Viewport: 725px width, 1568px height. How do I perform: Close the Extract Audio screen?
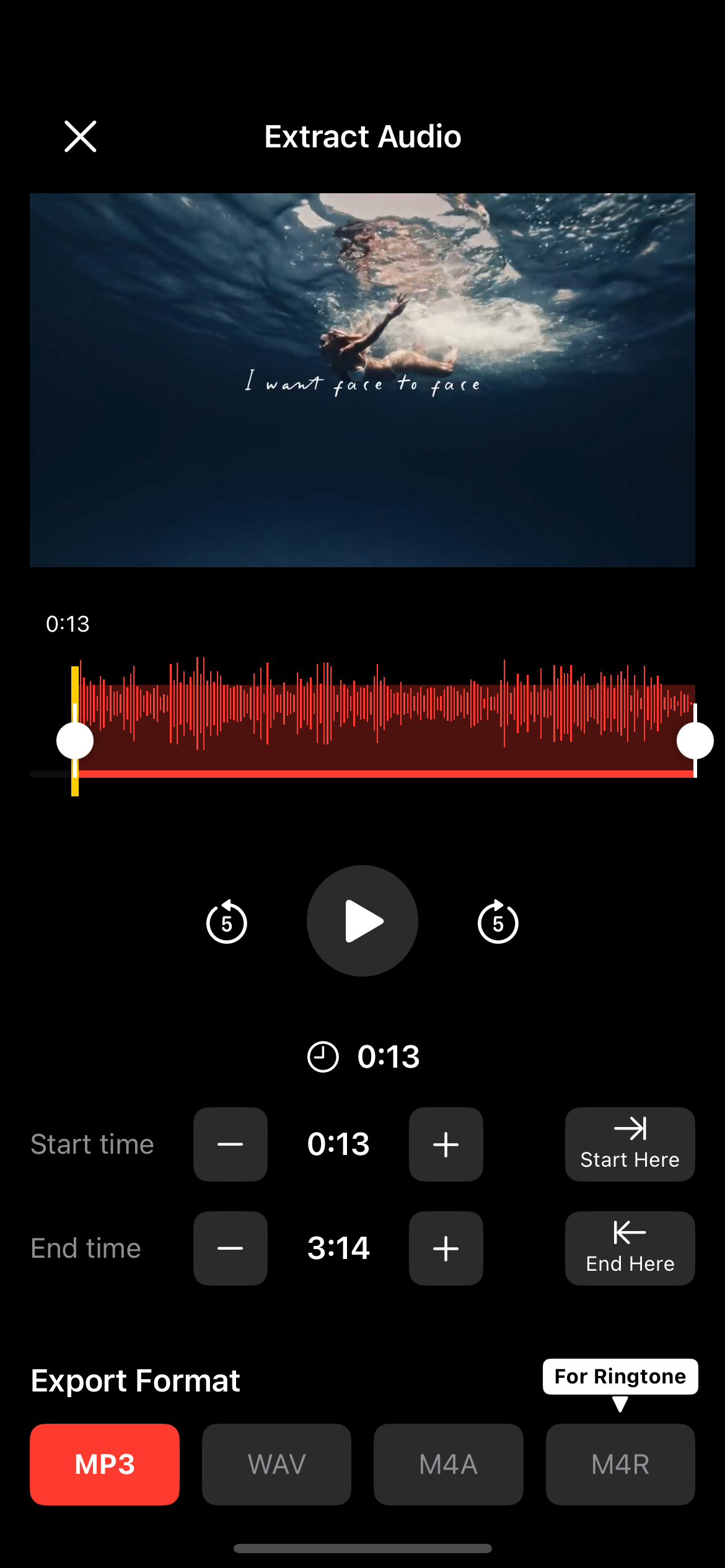click(x=81, y=136)
